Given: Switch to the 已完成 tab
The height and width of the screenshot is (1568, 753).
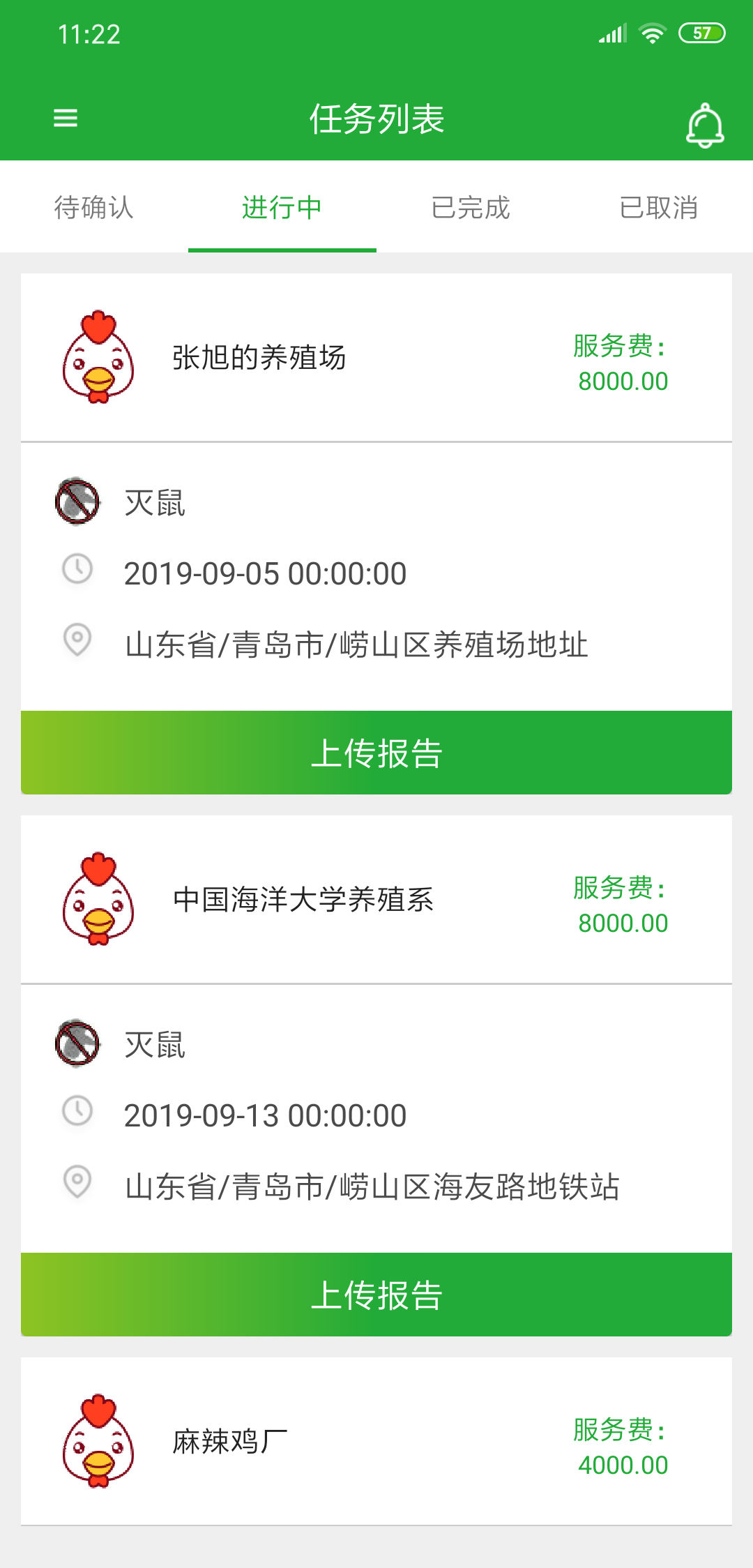Looking at the screenshot, I should [469, 207].
